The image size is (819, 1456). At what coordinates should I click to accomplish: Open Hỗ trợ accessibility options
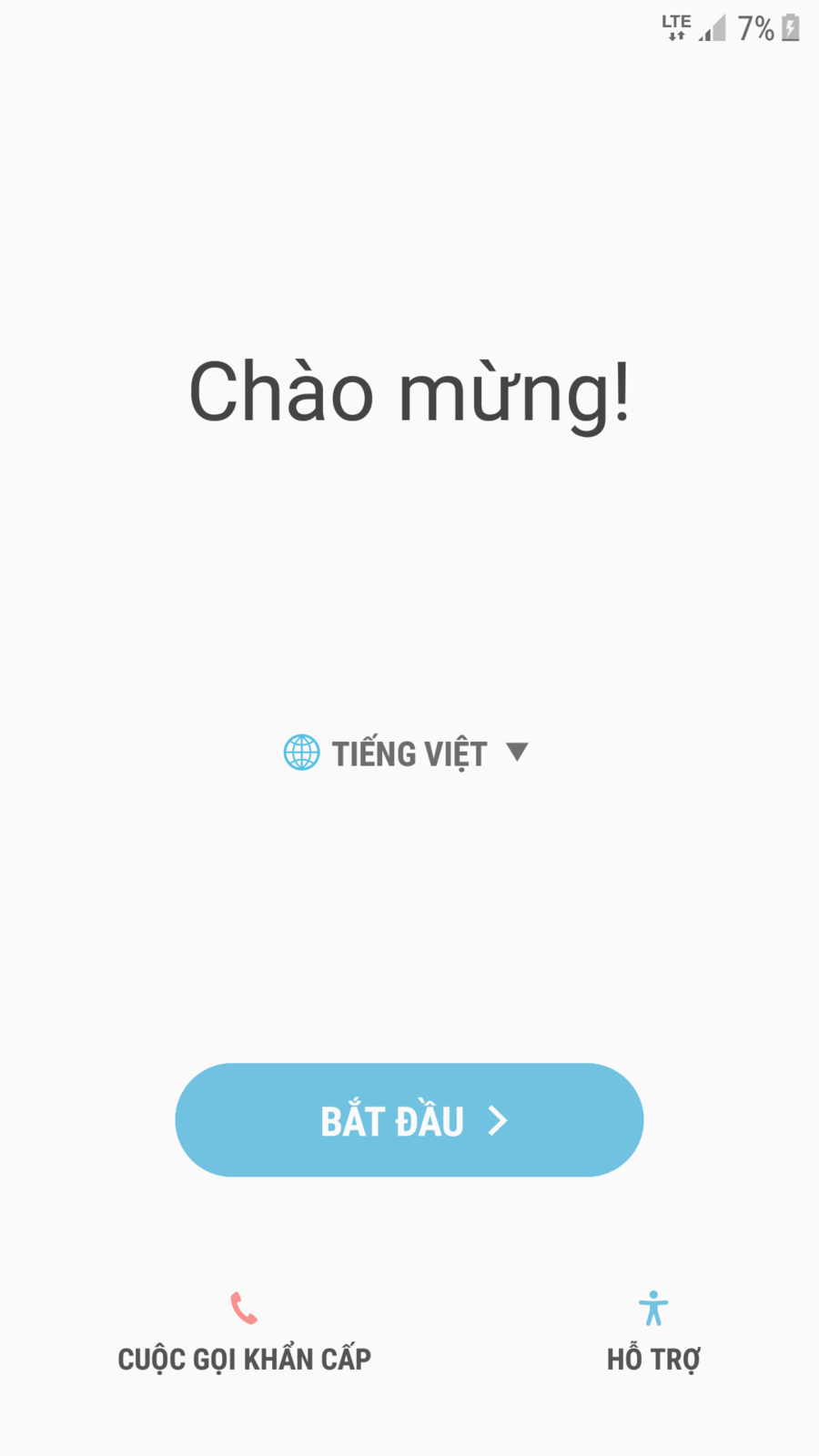653,1333
